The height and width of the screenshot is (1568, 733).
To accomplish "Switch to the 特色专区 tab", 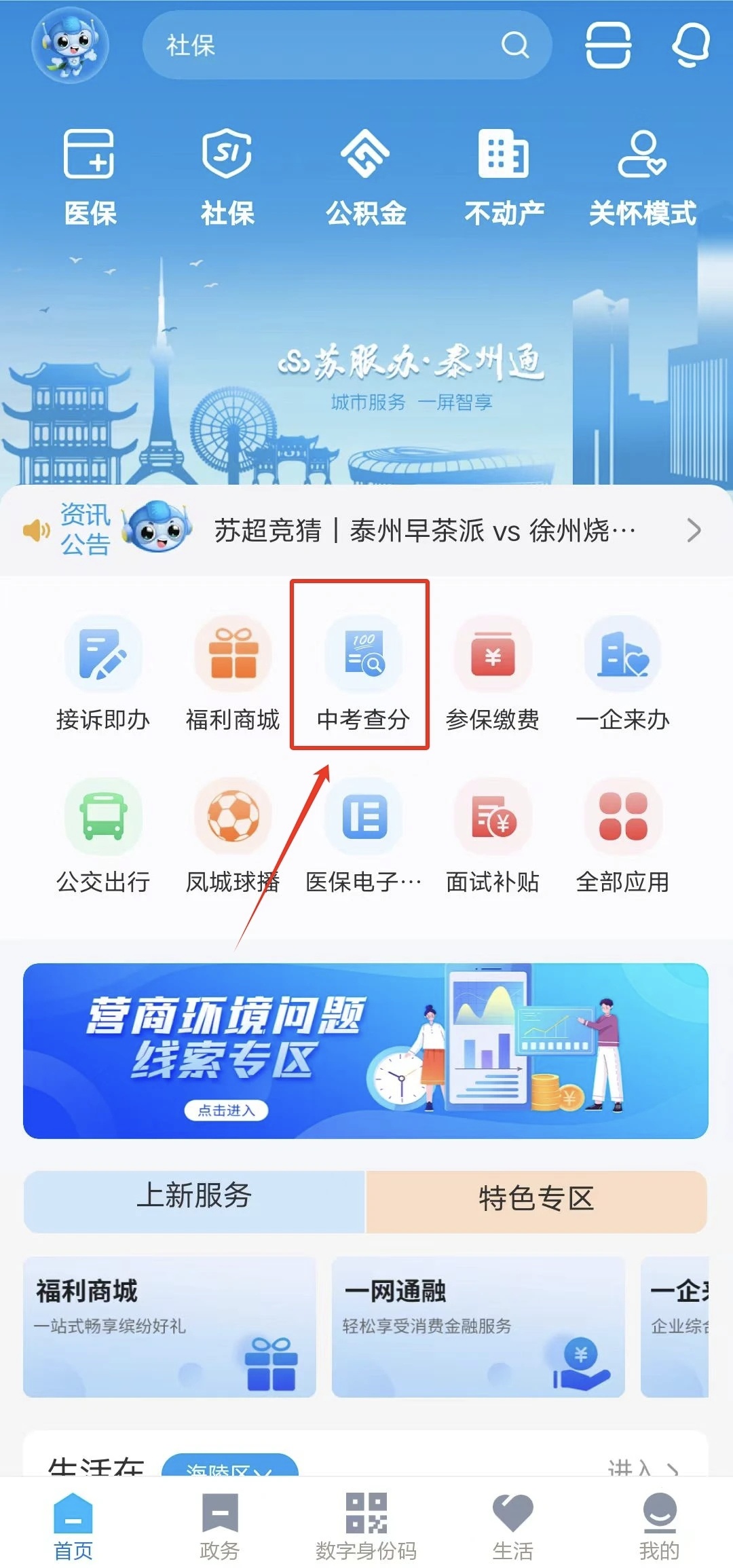I will tap(536, 1199).
